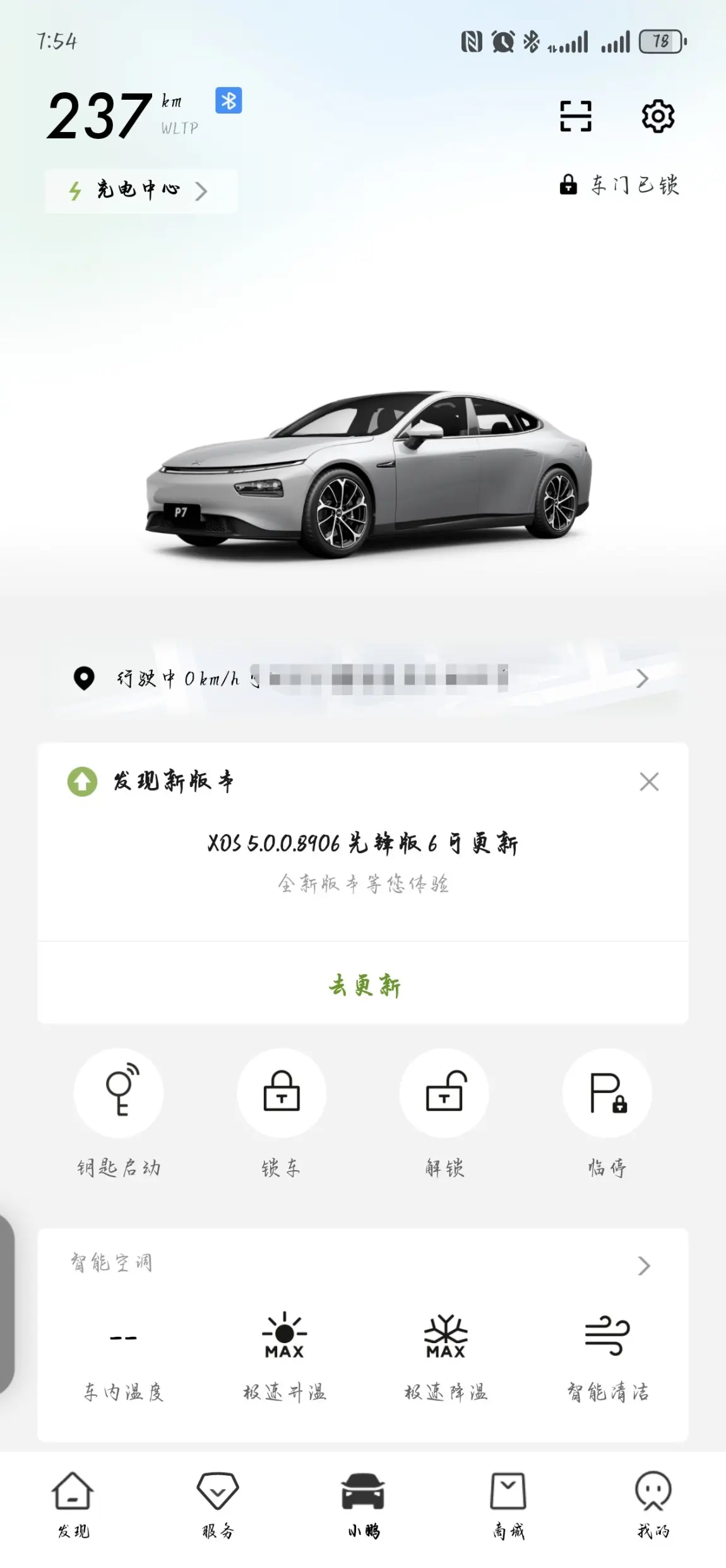Unlock the car with 解锁
The width and height of the screenshot is (726, 1568).
444,1094
